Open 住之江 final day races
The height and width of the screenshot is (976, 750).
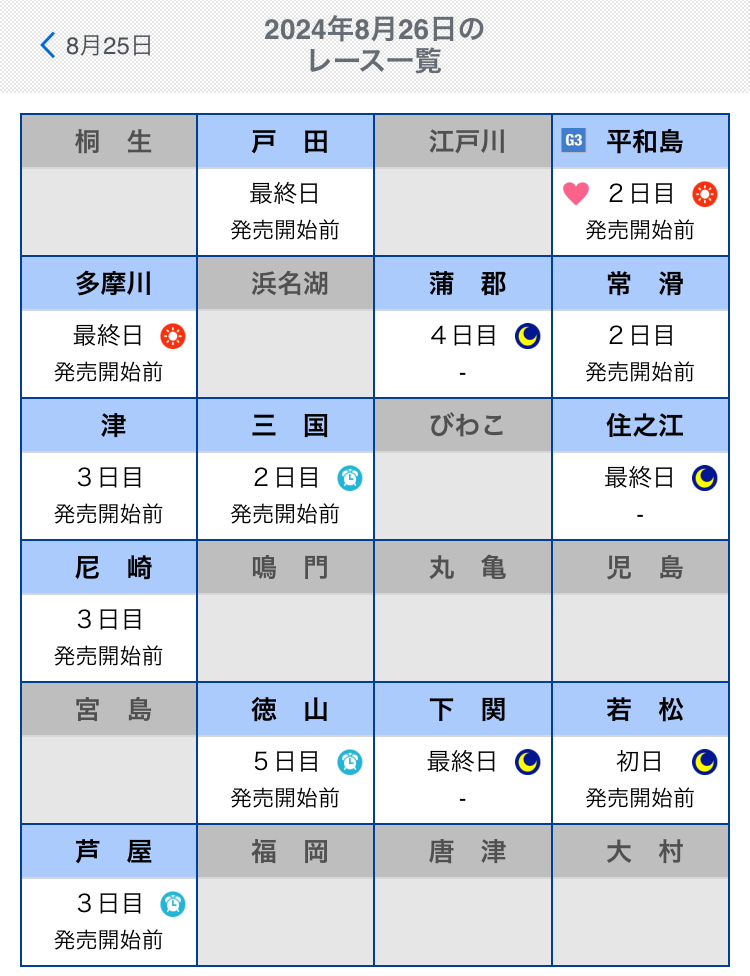[x=640, y=469]
